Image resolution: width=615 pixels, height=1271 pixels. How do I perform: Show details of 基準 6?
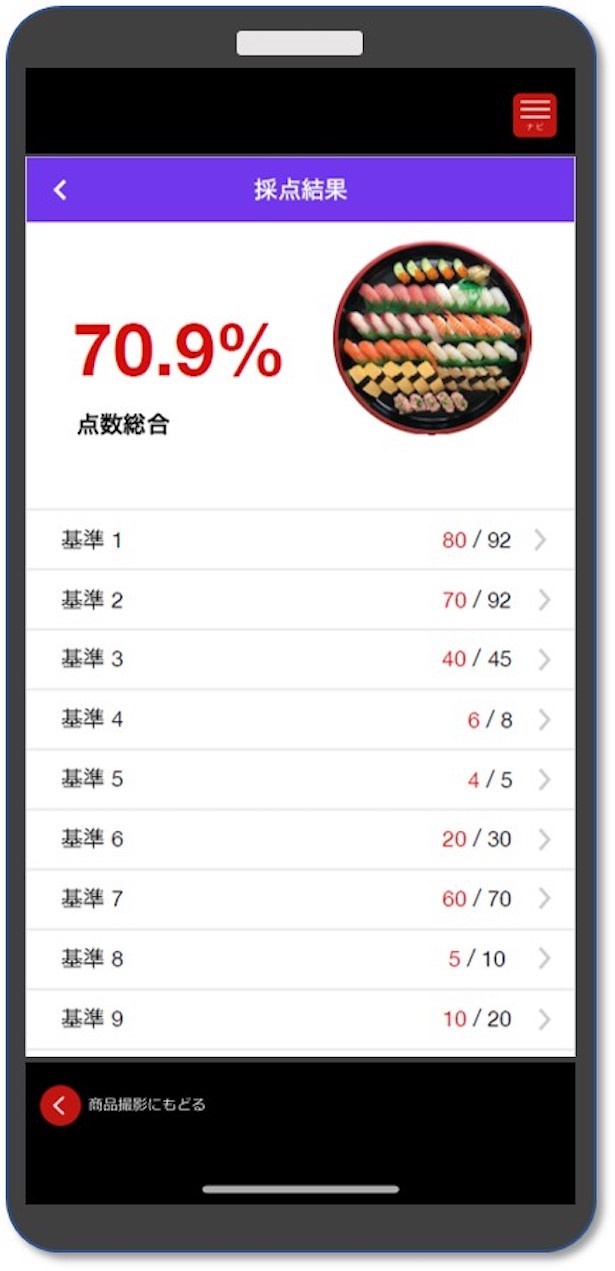(x=300, y=839)
